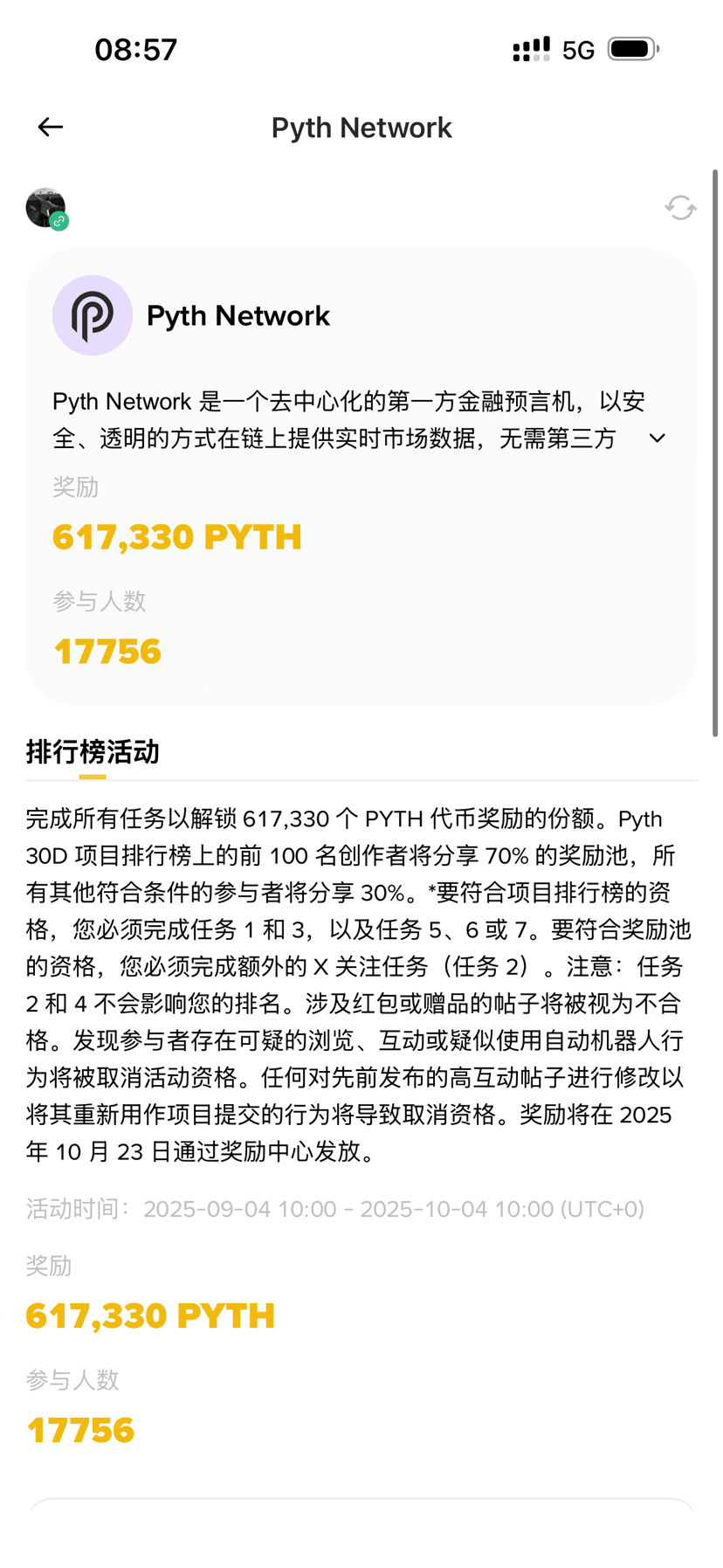
Task: Expand the Pyth Network description
Action: coord(657,439)
